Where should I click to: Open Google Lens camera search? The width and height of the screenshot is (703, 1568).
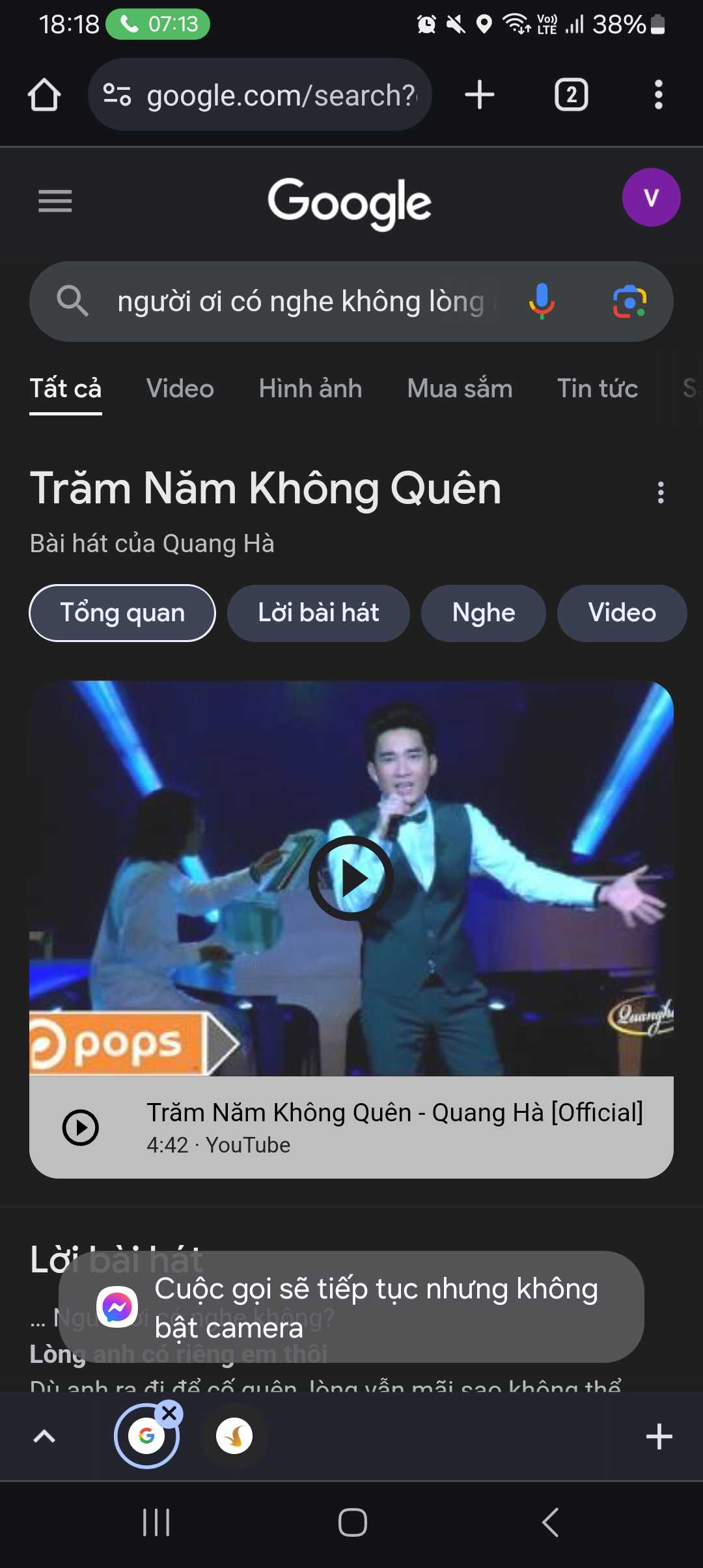point(629,302)
